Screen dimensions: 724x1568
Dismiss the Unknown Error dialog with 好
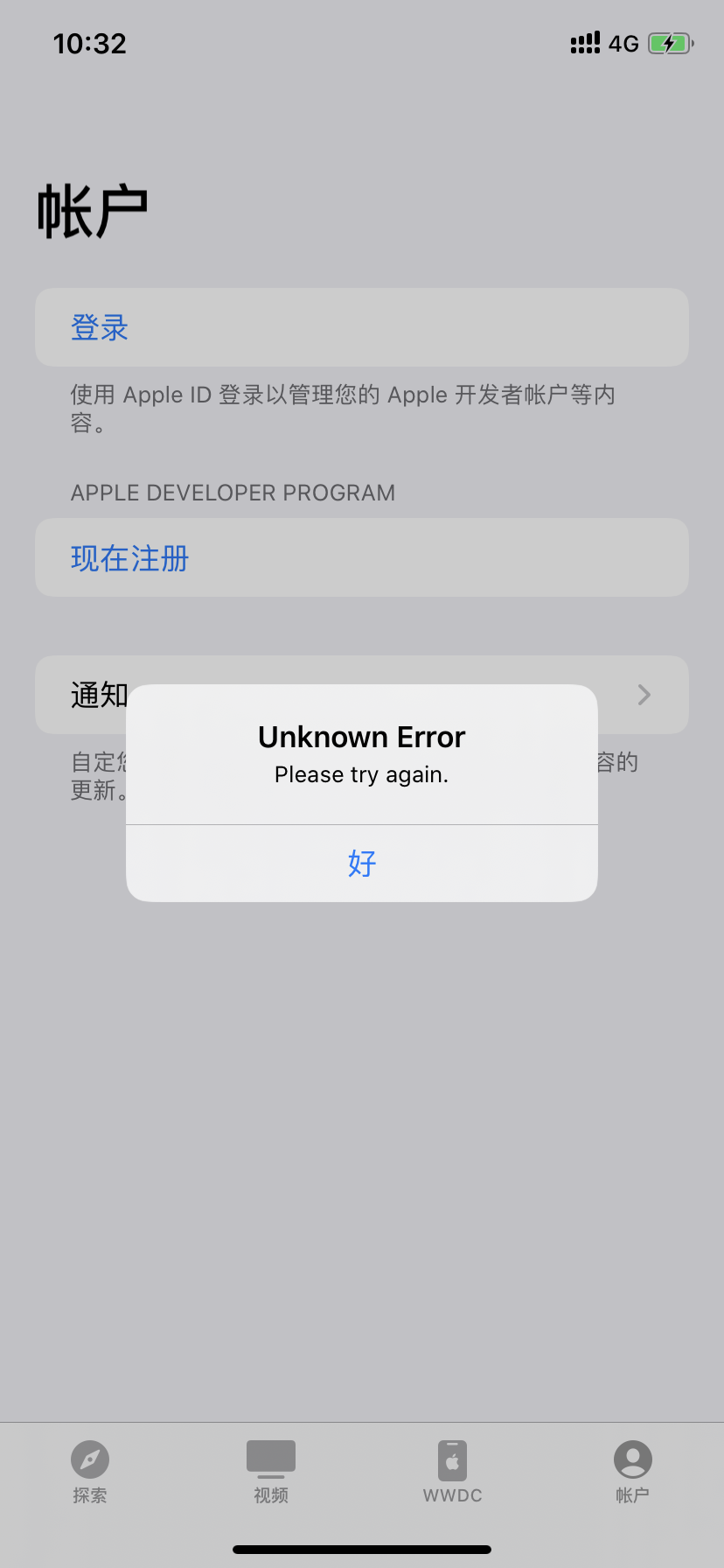pos(361,863)
